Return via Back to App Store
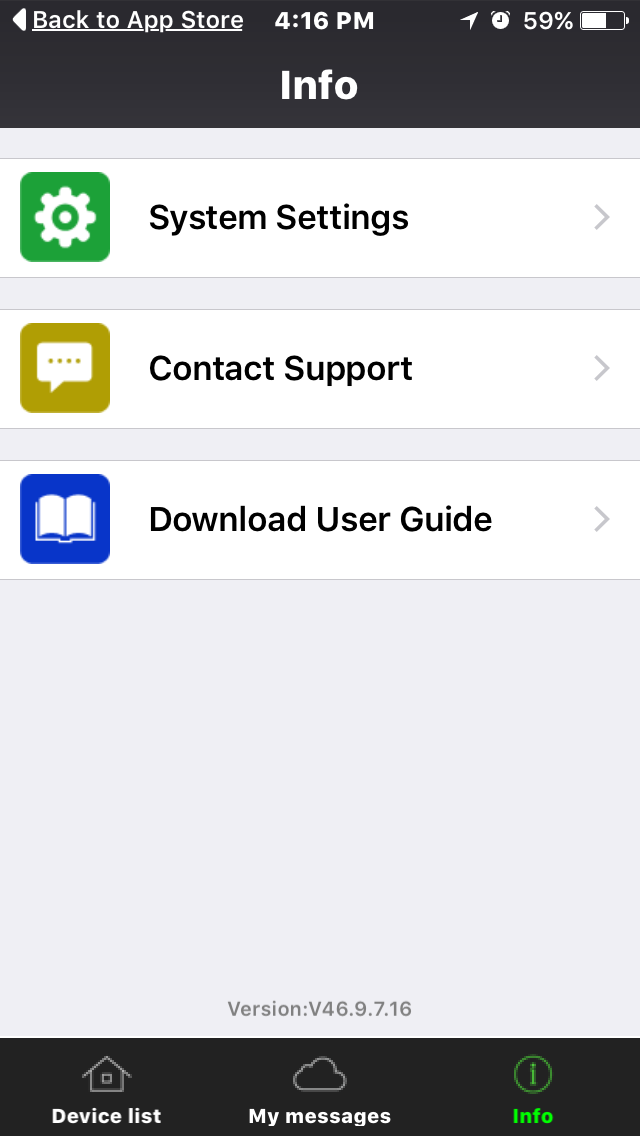The width and height of the screenshot is (640, 1136). click(x=128, y=21)
